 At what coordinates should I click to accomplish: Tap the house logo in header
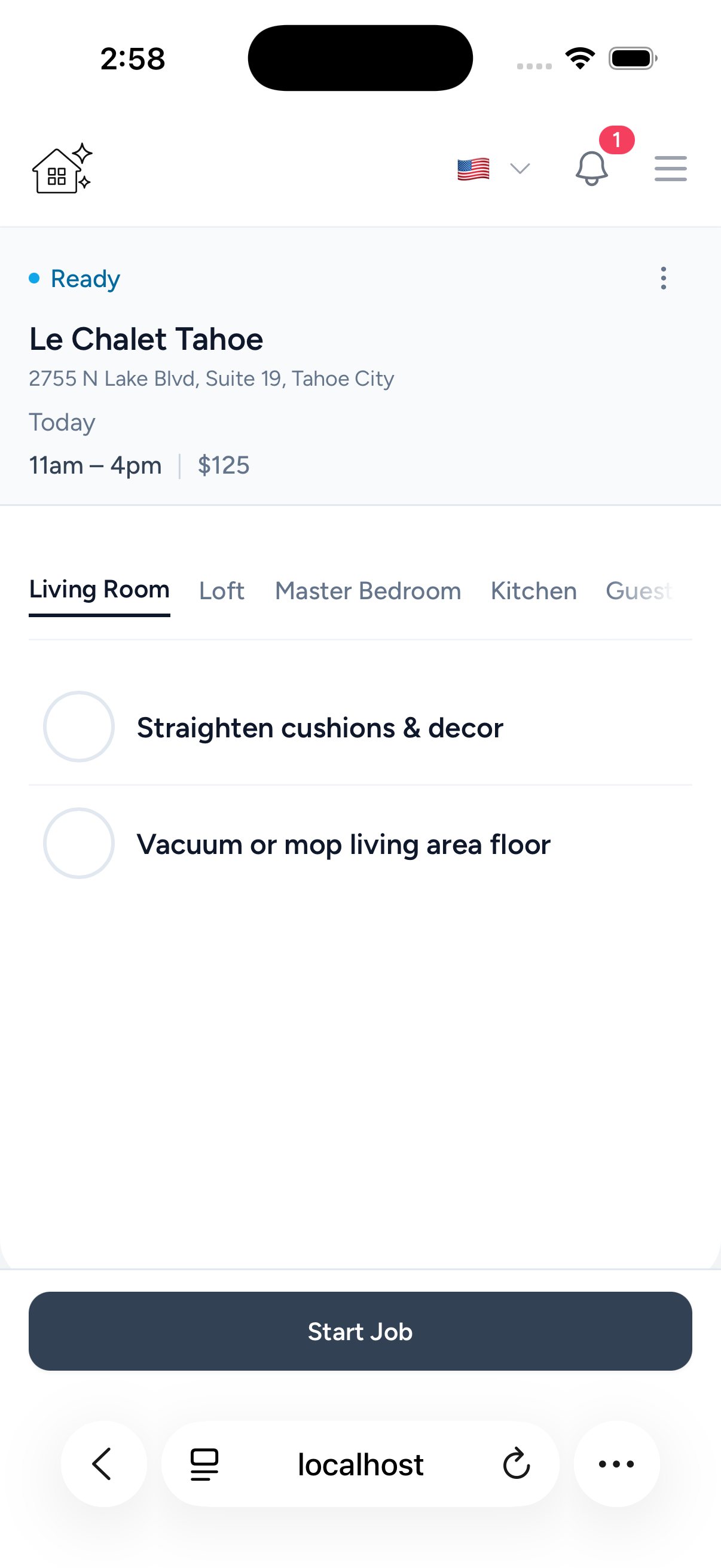(62, 169)
